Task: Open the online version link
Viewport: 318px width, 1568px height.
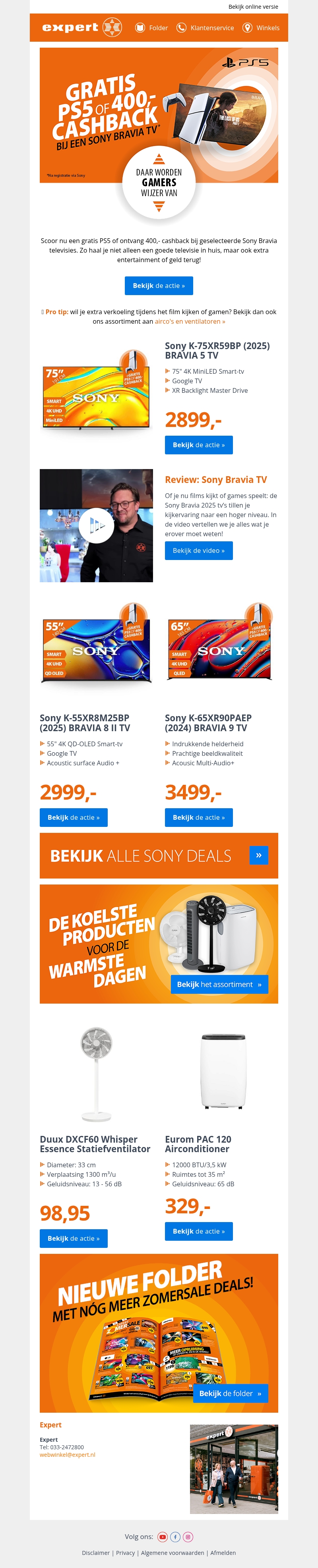Action: [253, 7]
